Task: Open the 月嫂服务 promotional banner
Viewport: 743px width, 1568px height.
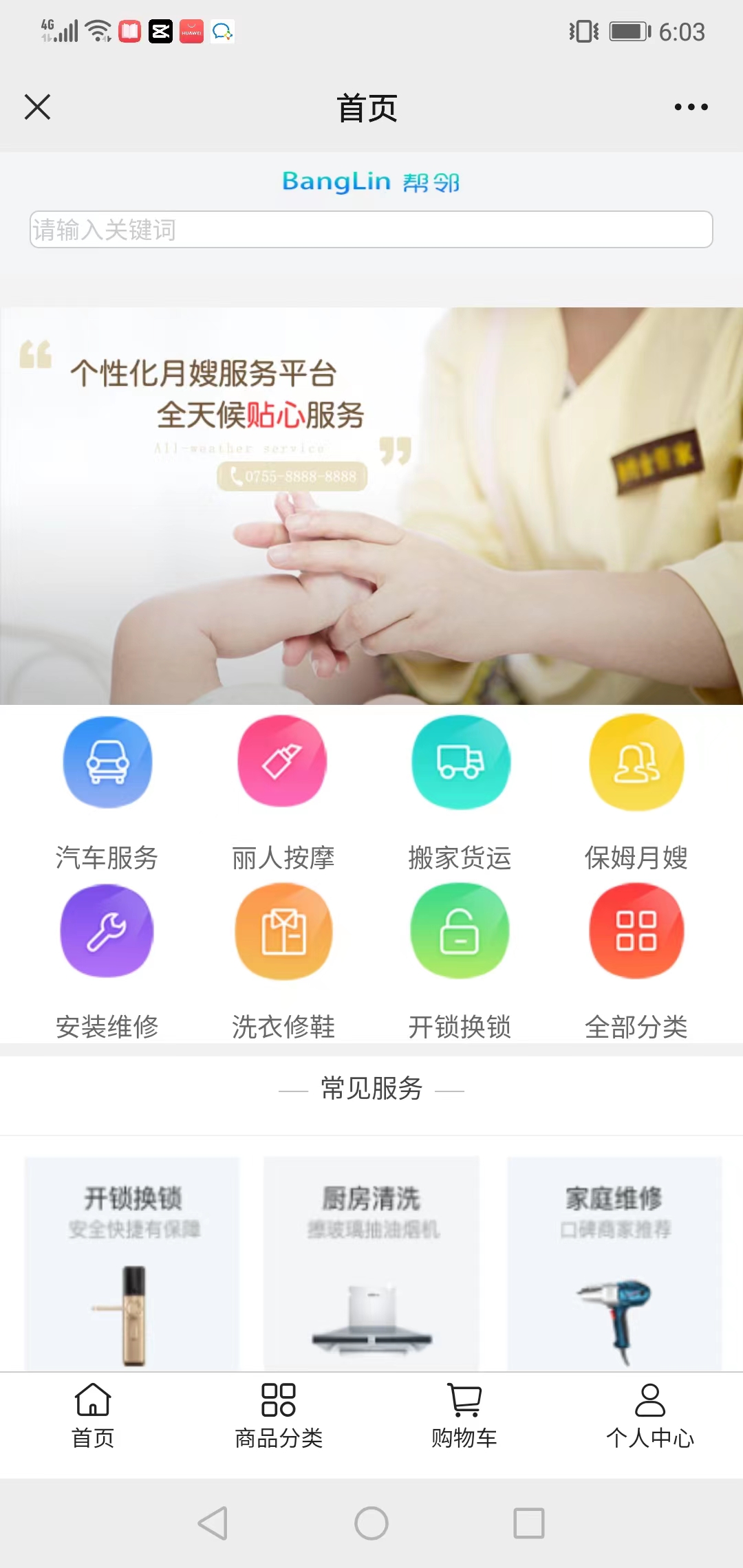Action: (x=371, y=505)
